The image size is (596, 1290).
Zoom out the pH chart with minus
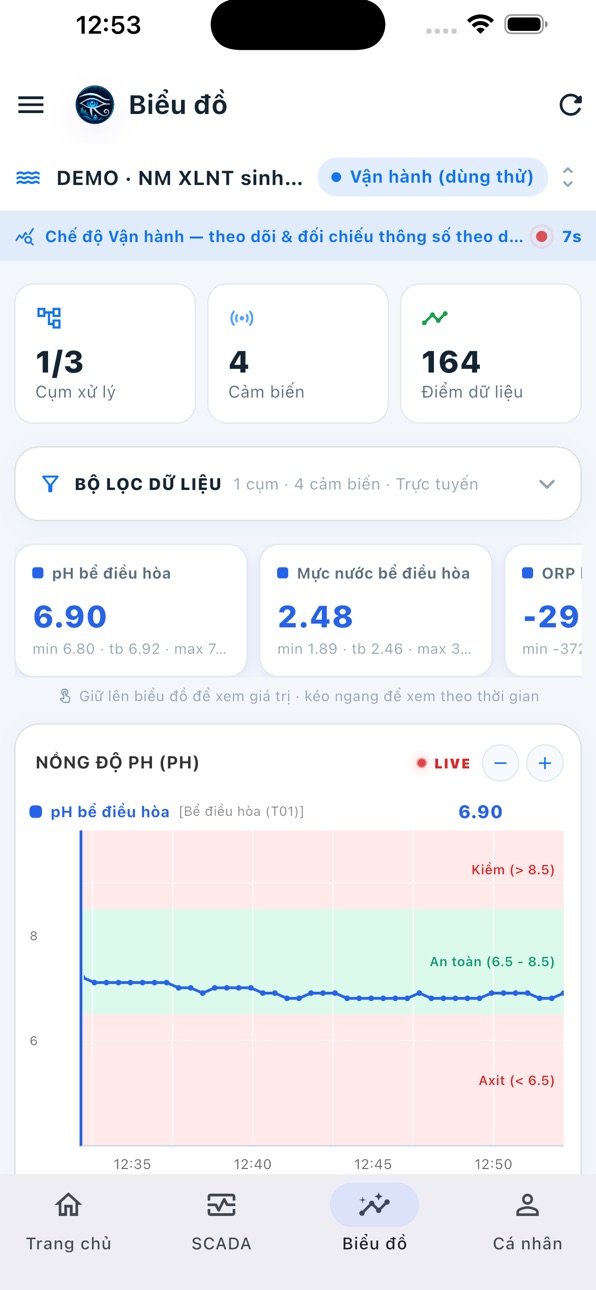coord(500,764)
